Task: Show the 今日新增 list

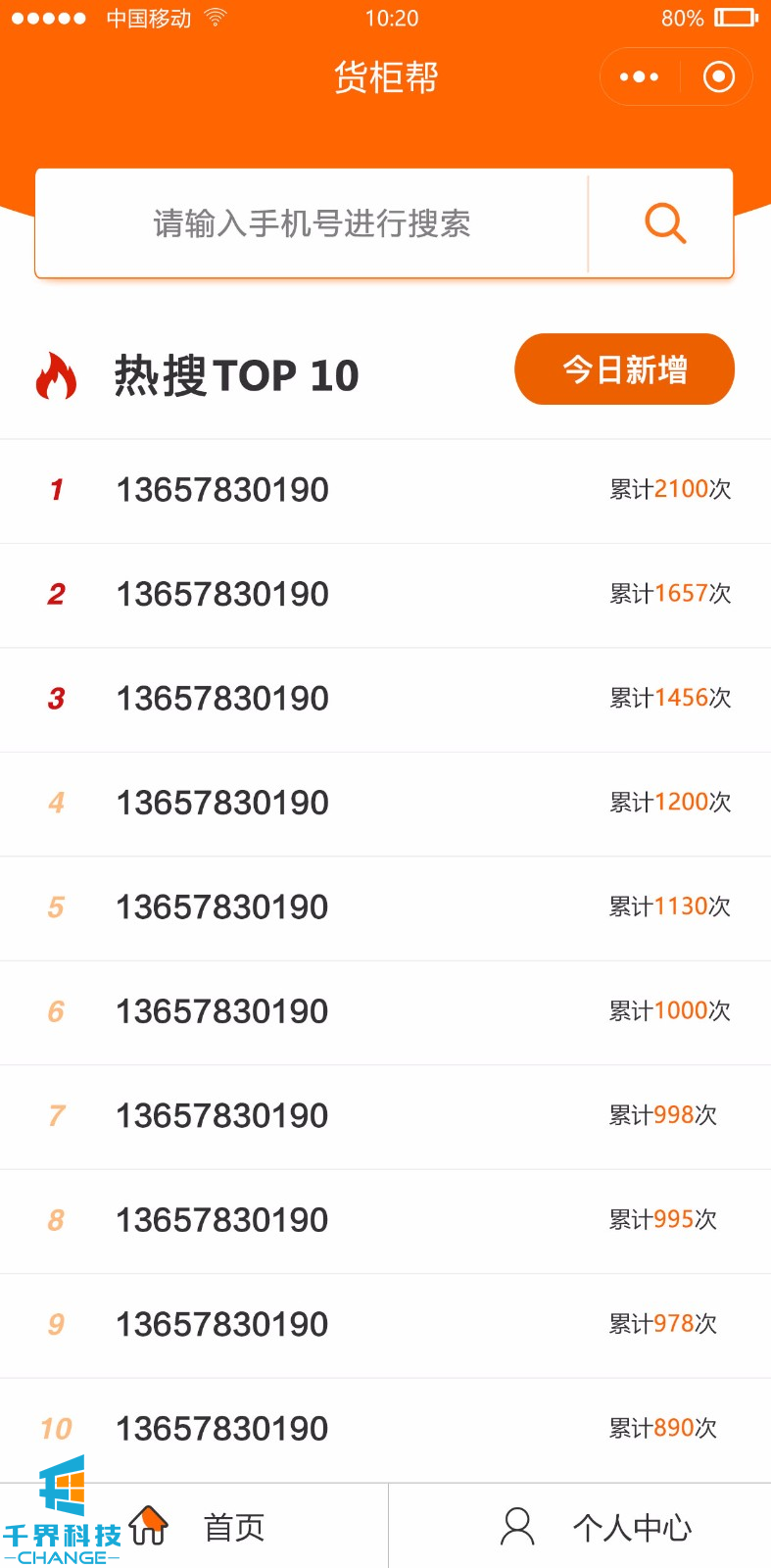Action: point(624,369)
